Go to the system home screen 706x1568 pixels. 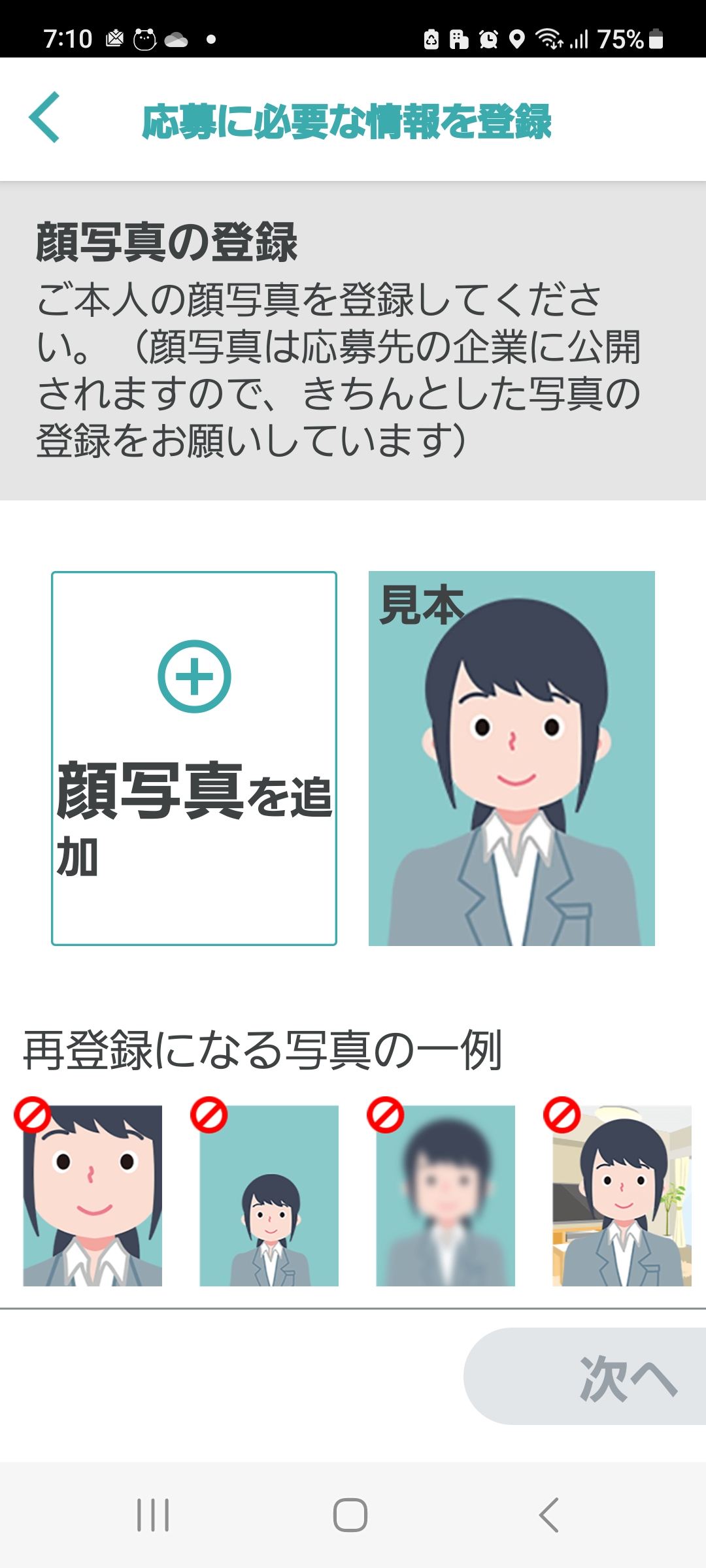coord(350,1514)
